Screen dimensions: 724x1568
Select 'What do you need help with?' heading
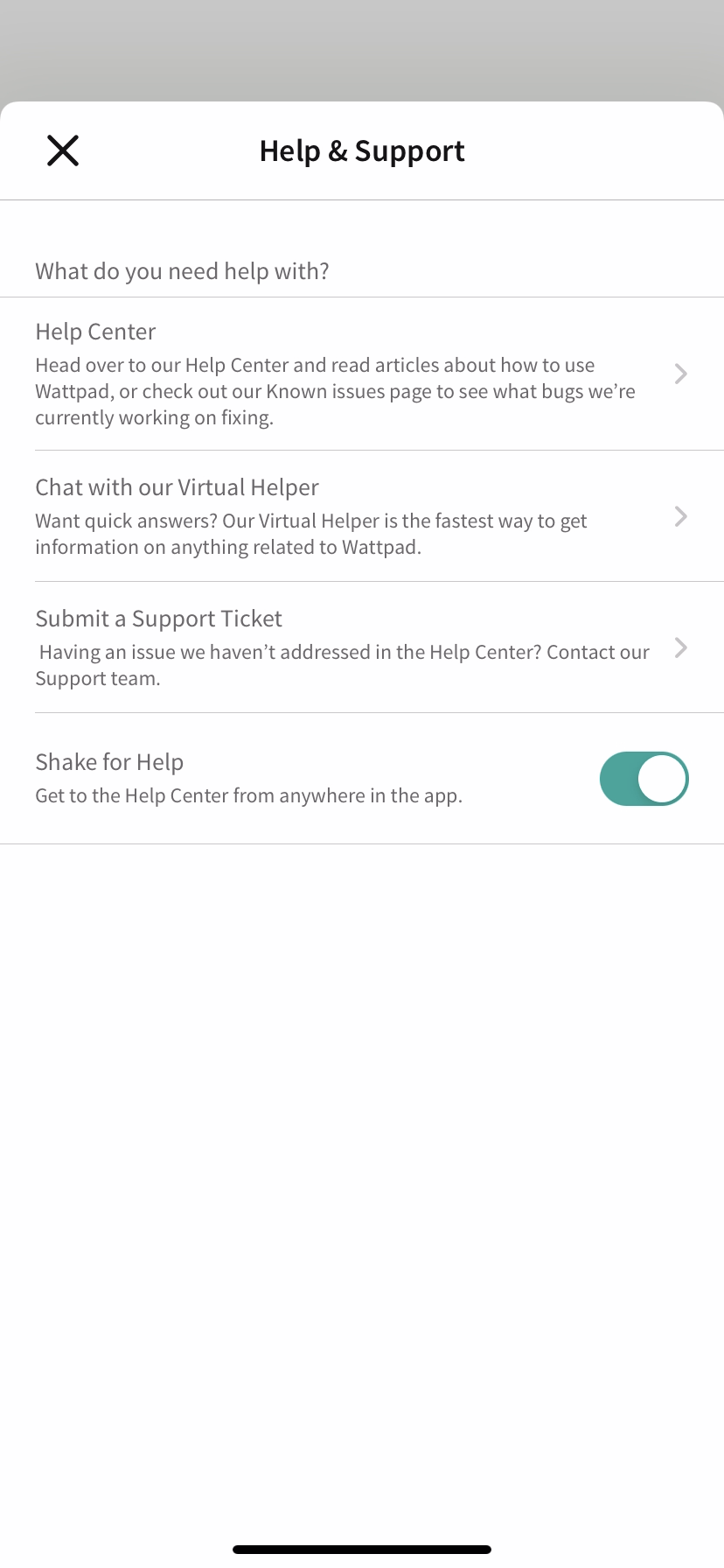[x=182, y=270]
